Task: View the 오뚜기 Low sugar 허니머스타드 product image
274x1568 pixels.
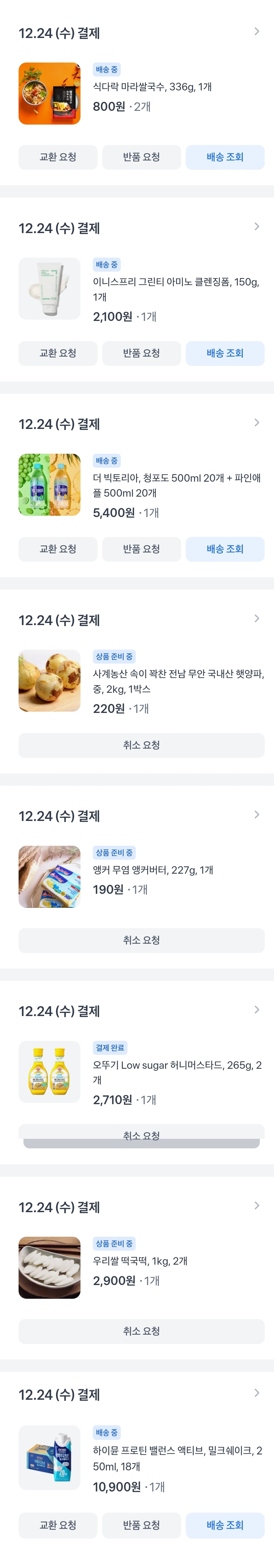Action: point(49,1072)
